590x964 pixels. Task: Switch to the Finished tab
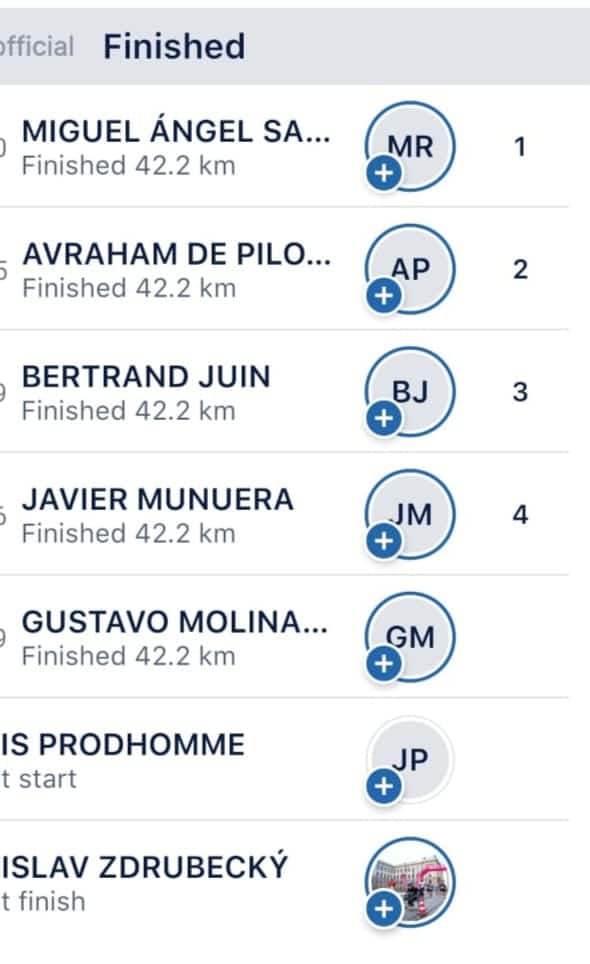coord(175,47)
